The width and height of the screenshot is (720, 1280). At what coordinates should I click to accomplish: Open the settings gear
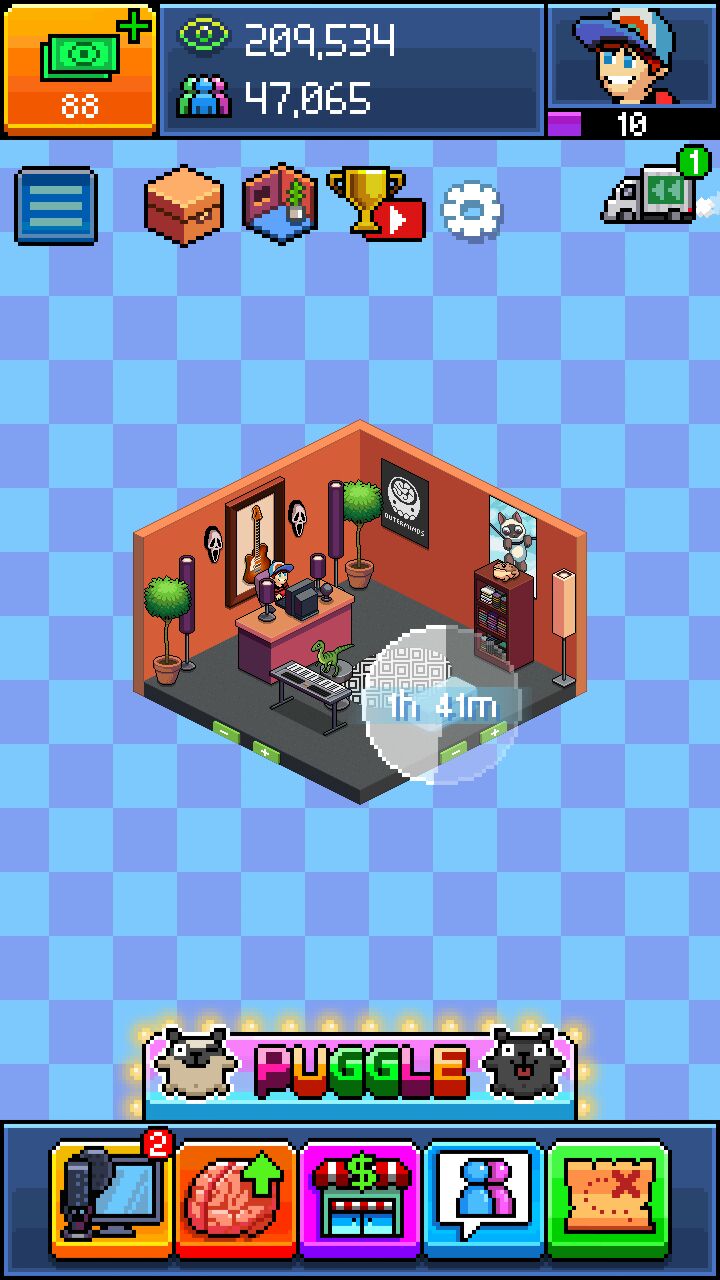pyautogui.click(x=470, y=208)
